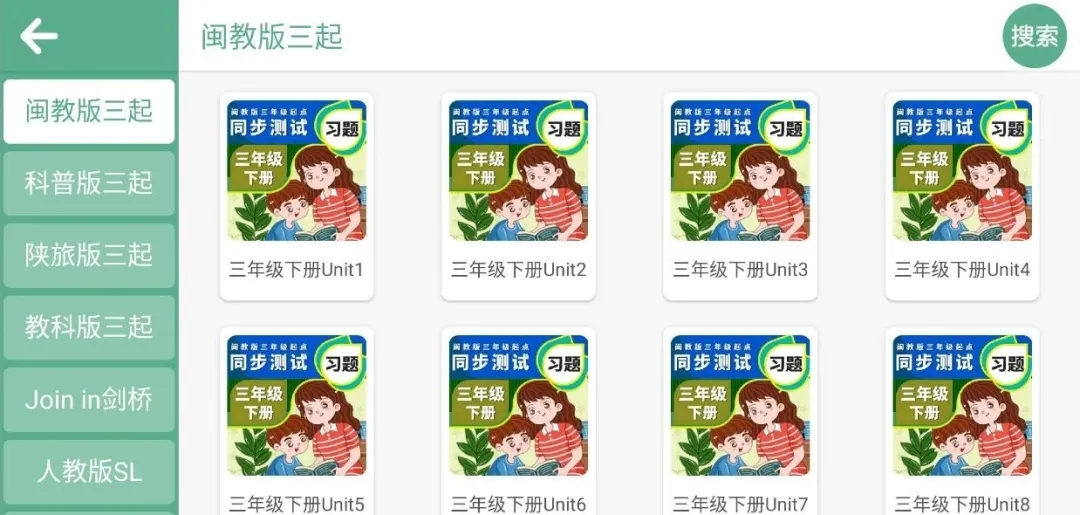This screenshot has width=1080, height=515.
Task: Open the 三年级下册Unit7 exercise card
Action: (x=740, y=420)
